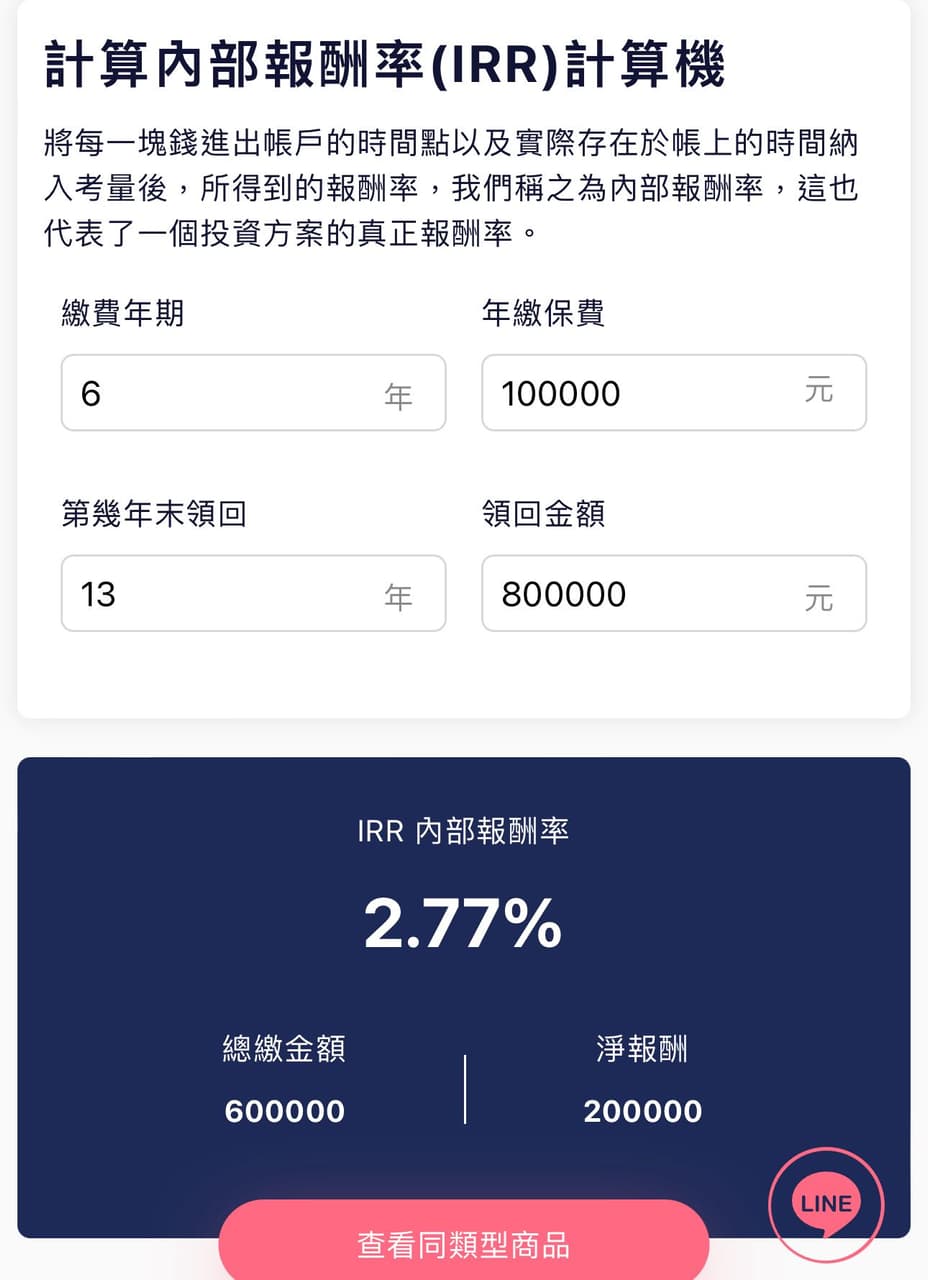Select the 總繳金額 value 600000
Viewport: 928px width, 1280px height.
tap(284, 1111)
